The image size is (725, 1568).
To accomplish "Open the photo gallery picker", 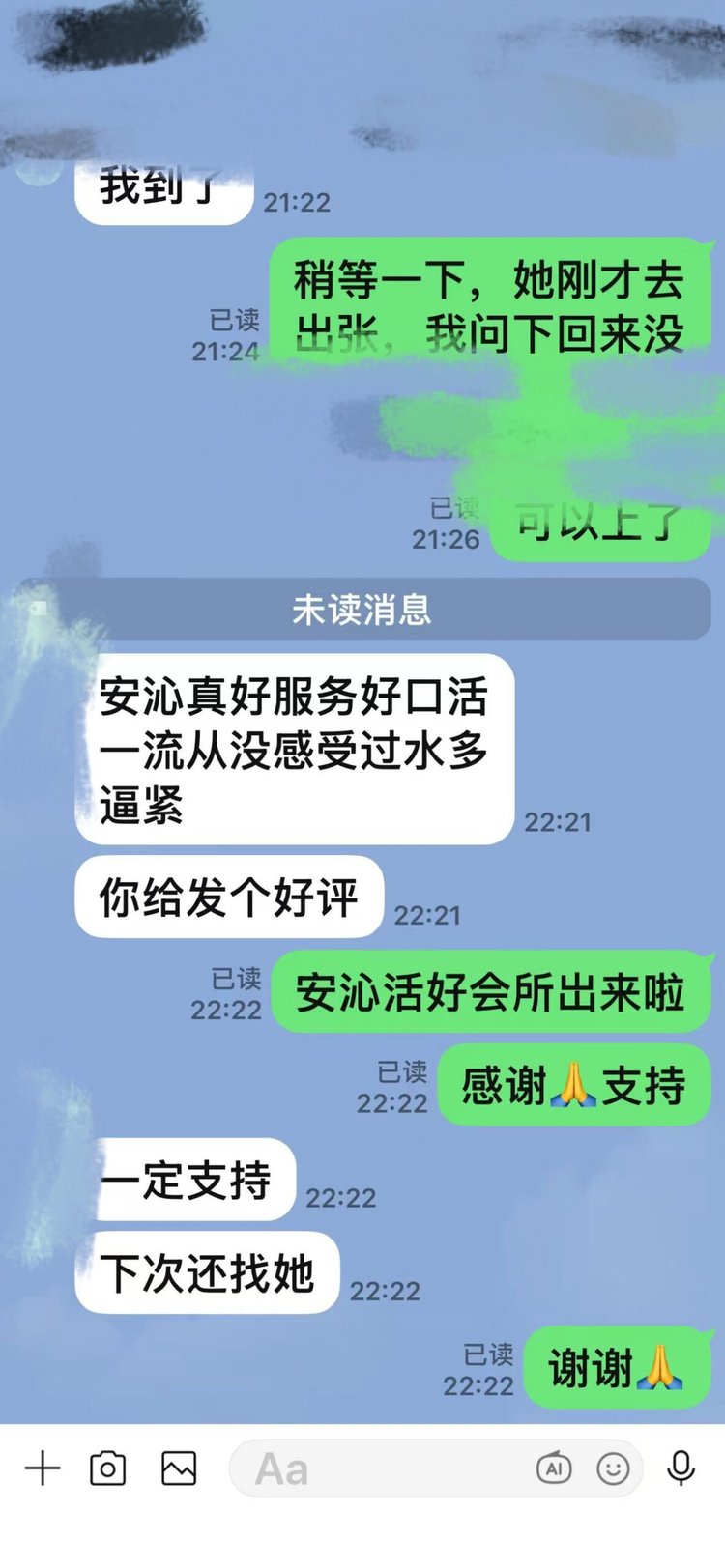I will pyautogui.click(x=179, y=1468).
